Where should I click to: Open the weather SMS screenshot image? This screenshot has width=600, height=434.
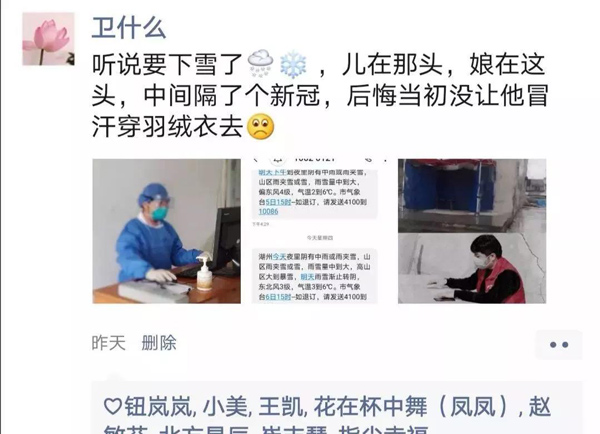click(x=318, y=231)
